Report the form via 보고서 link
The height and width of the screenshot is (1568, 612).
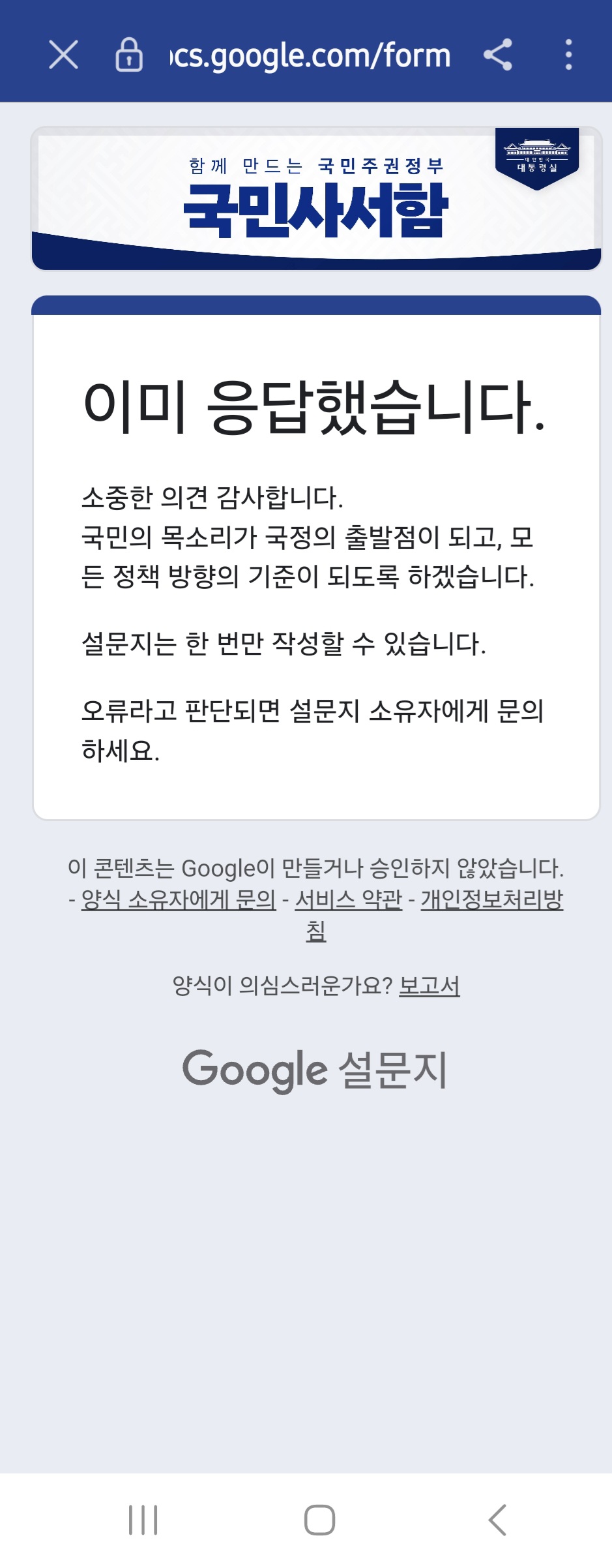[429, 986]
